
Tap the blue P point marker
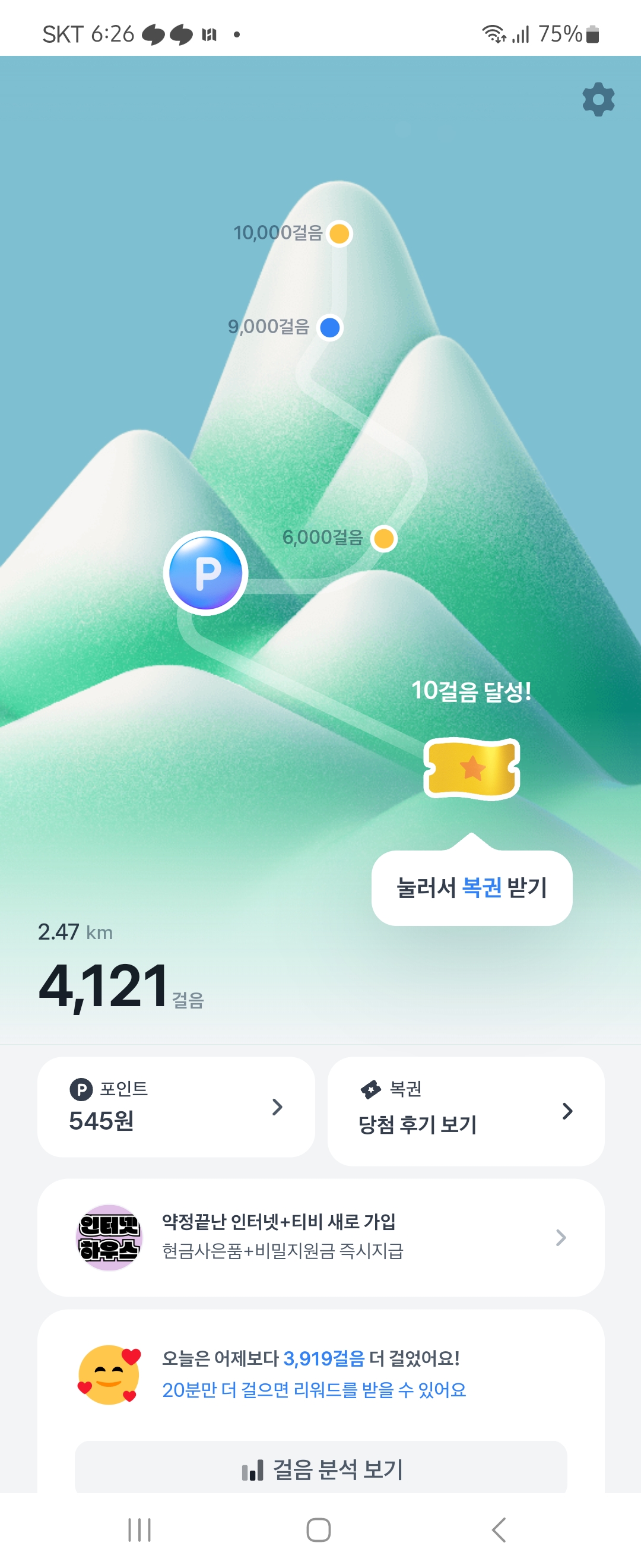205,573
